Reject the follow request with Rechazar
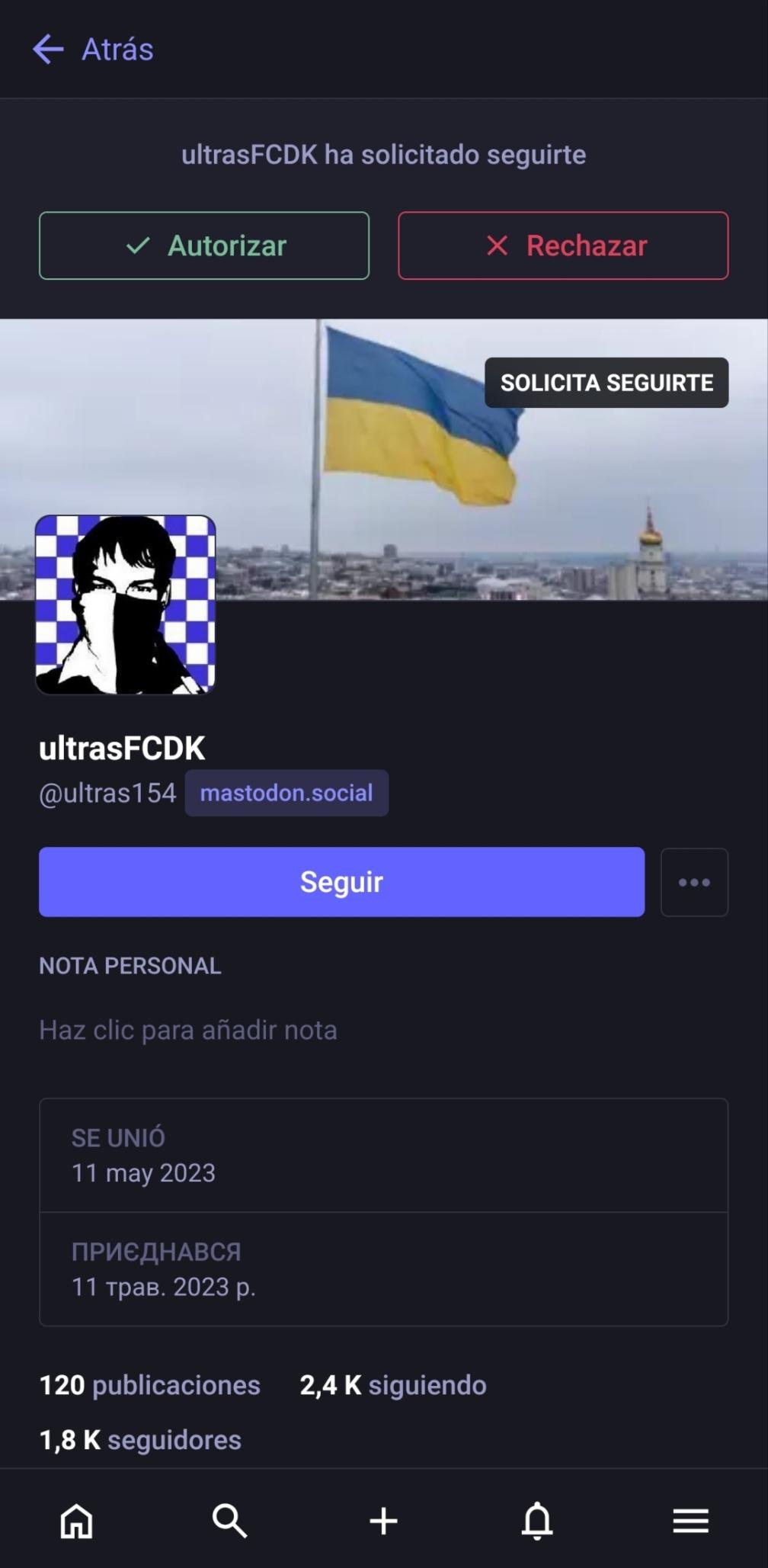Image resolution: width=768 pixels, height=1568 pixels. pyautogui.click(x=563, y=245)
